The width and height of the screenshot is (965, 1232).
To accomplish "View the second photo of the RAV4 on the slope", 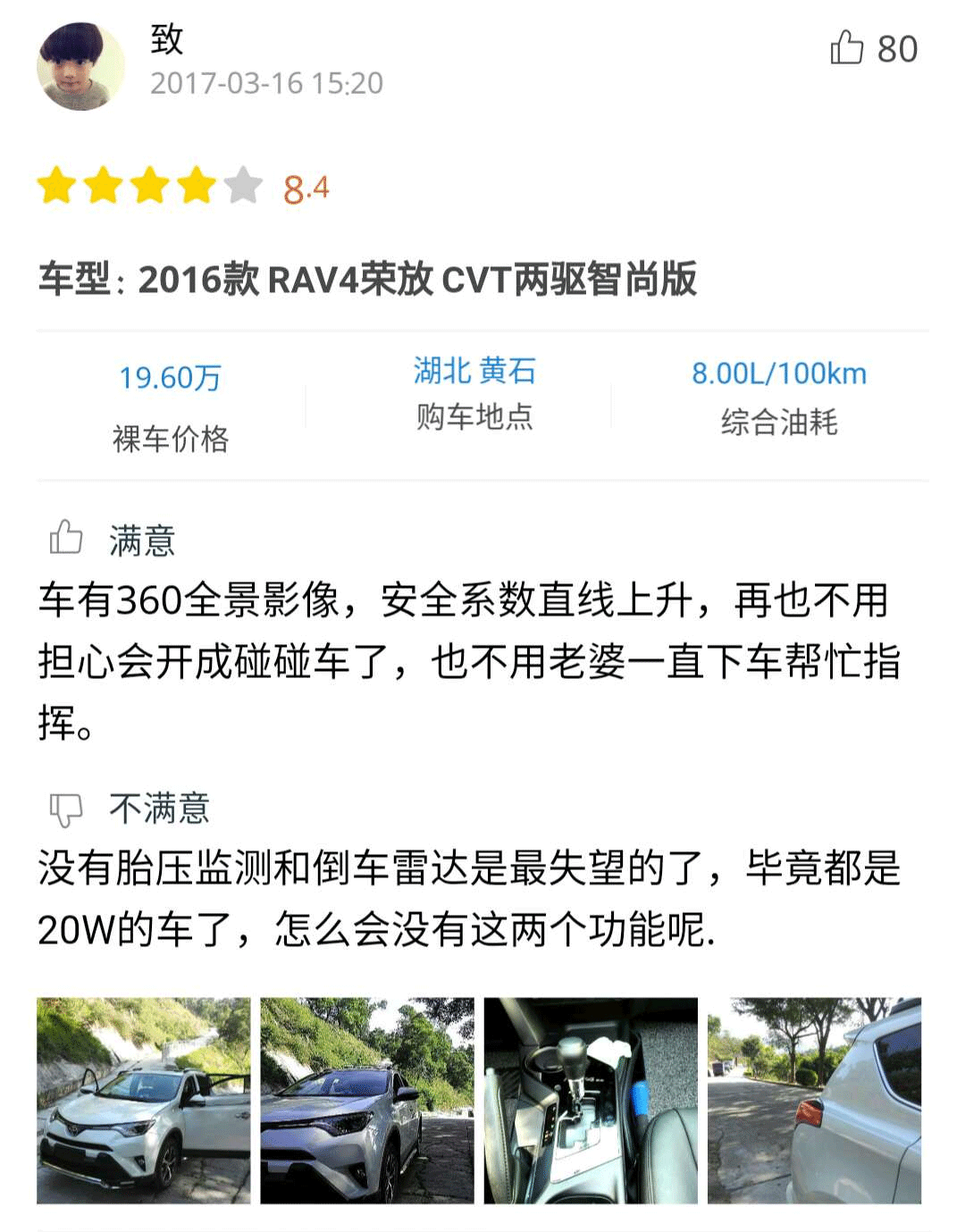I will [367, 1100].
